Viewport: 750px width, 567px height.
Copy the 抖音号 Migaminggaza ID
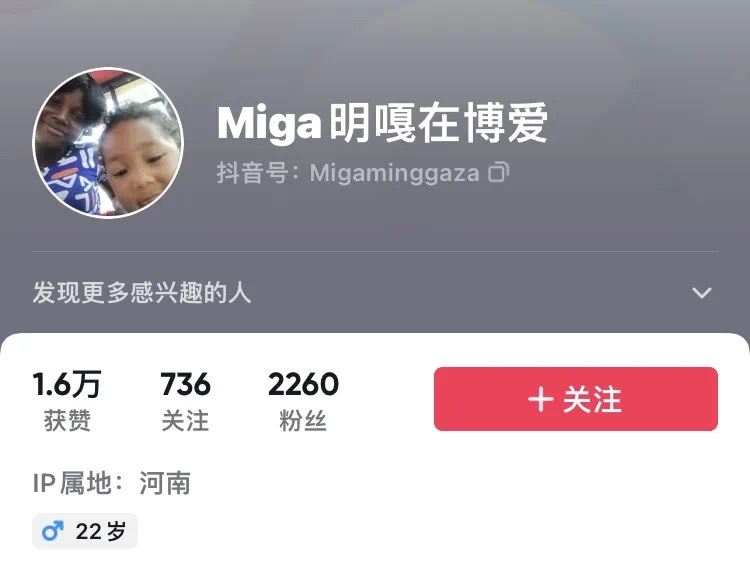(498, 173)
